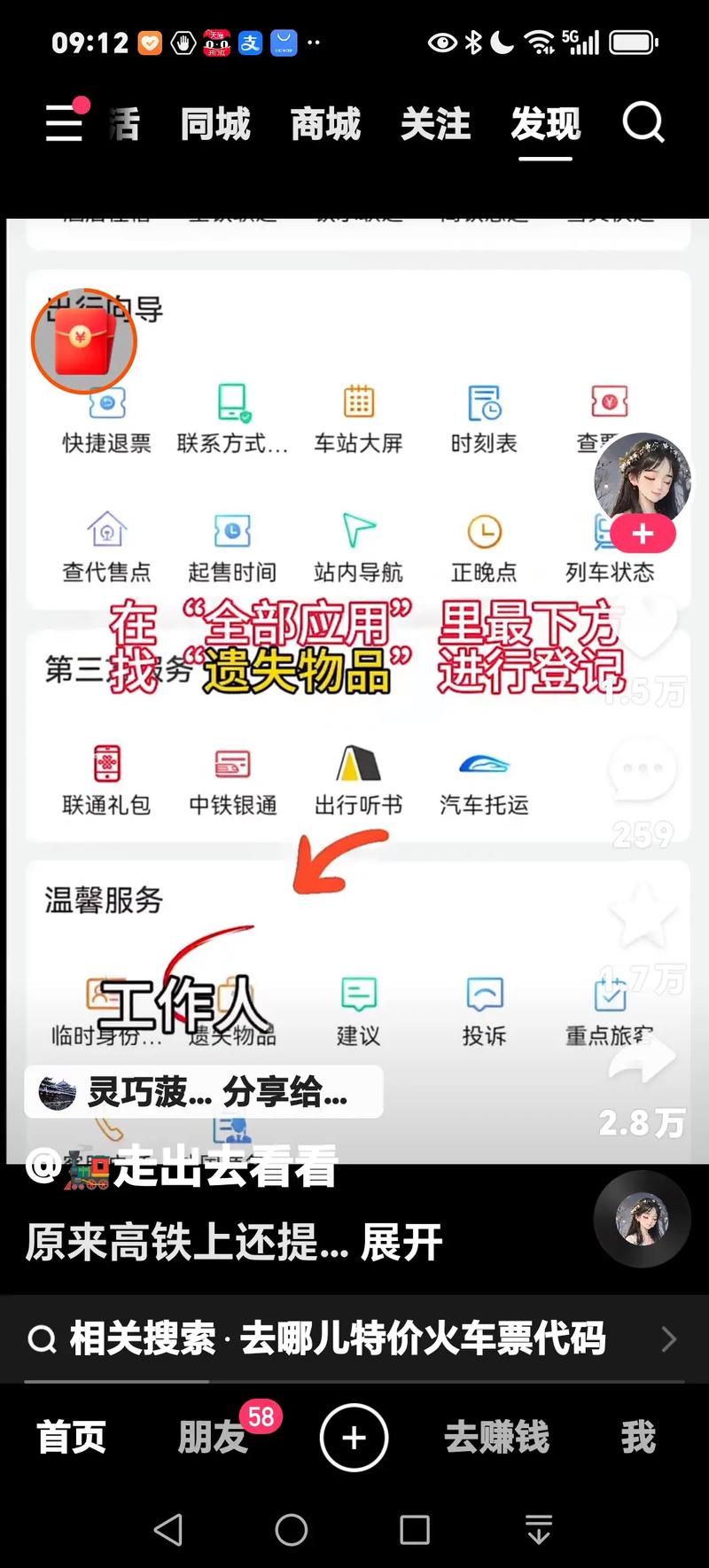Tap the search magnifier at top right
709x1568 pixels.
[644, 124]
